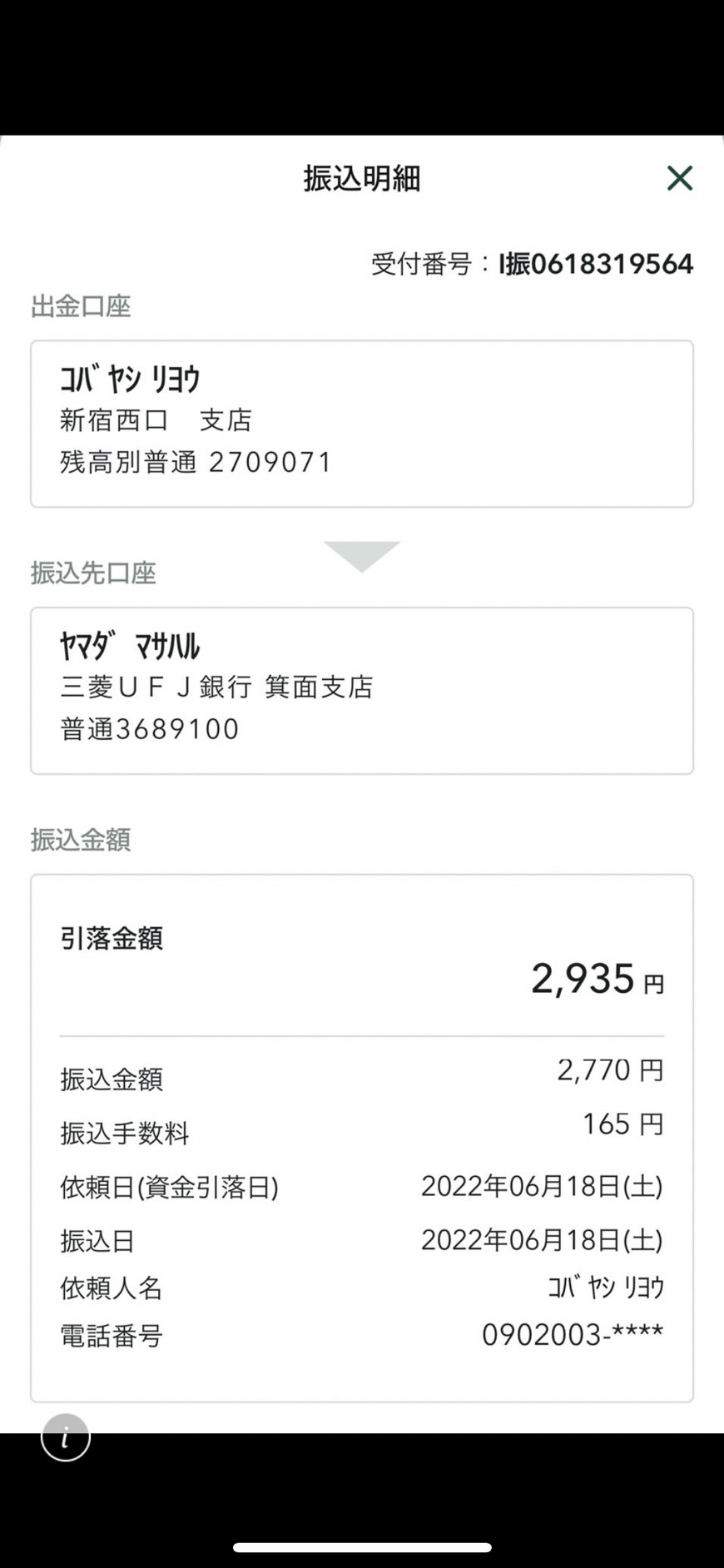Open the info icon at the bottom
This screenshot has height=1568, width=724.
point(66,1437)
